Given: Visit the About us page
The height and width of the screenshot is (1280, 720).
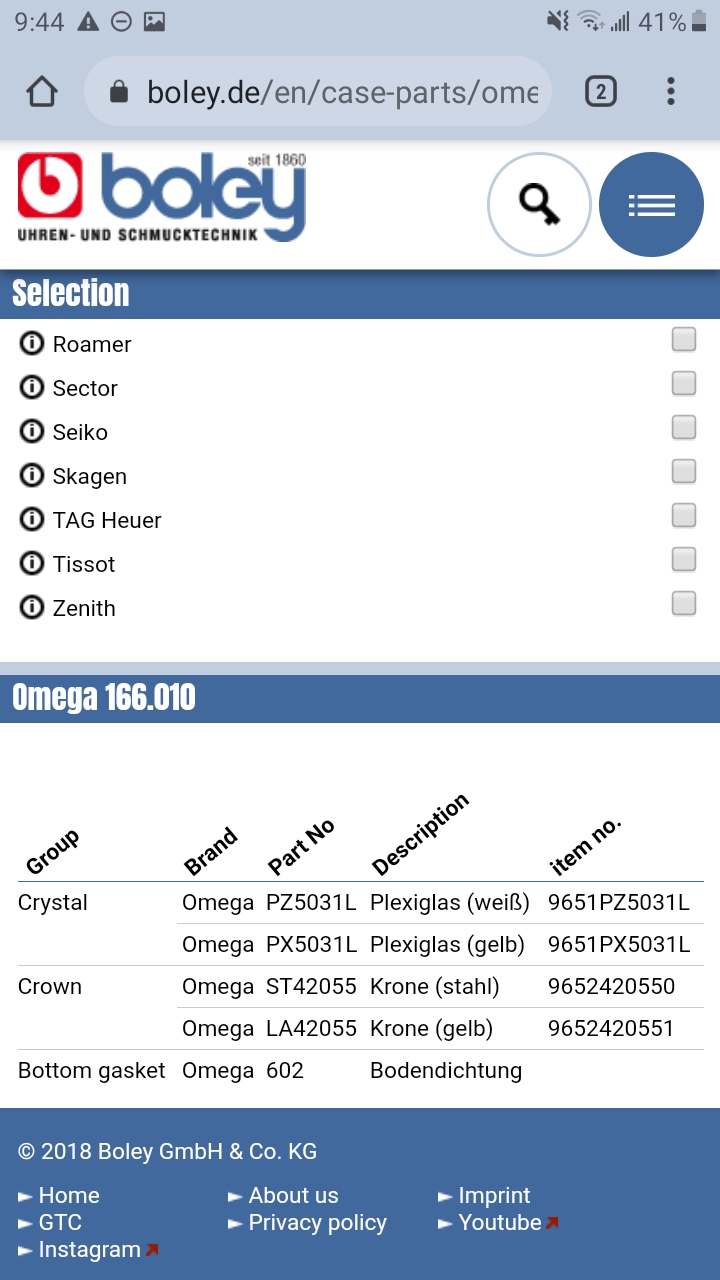Looking at the screenshot, I should point(293,1196).
